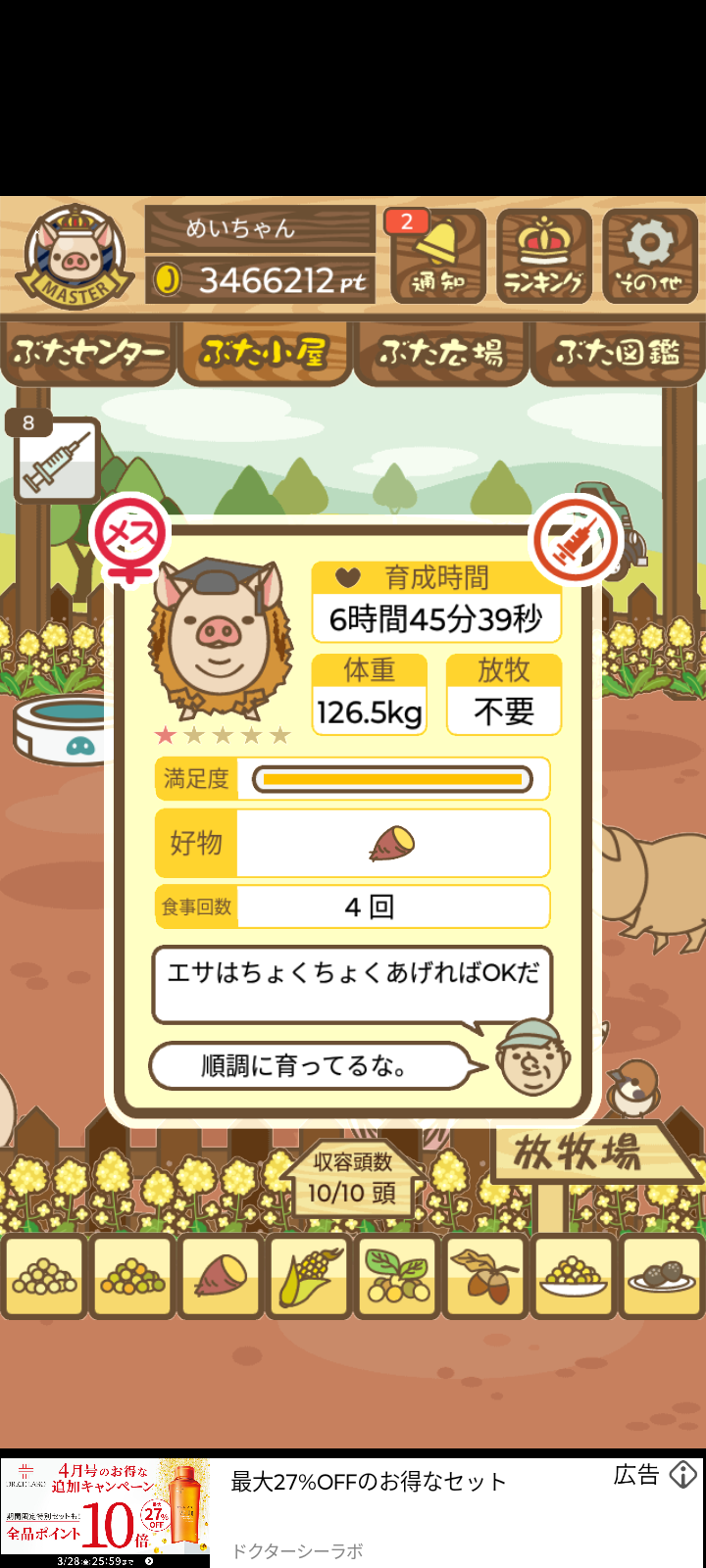Go to the 放牧場 signpost
706x1568 pixels.
click(x=579, y=1152)
